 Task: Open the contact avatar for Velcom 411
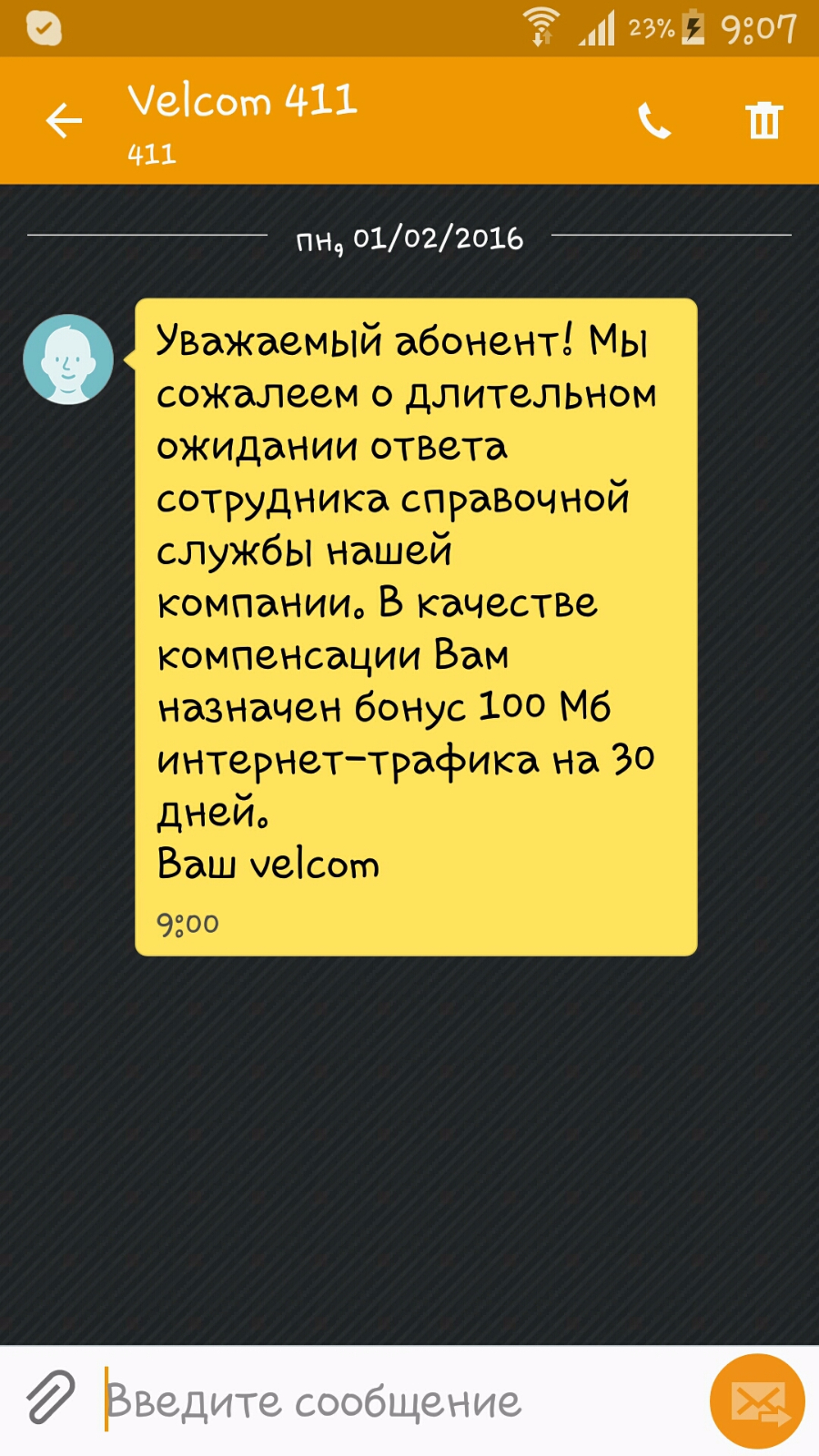pos(68,359)
